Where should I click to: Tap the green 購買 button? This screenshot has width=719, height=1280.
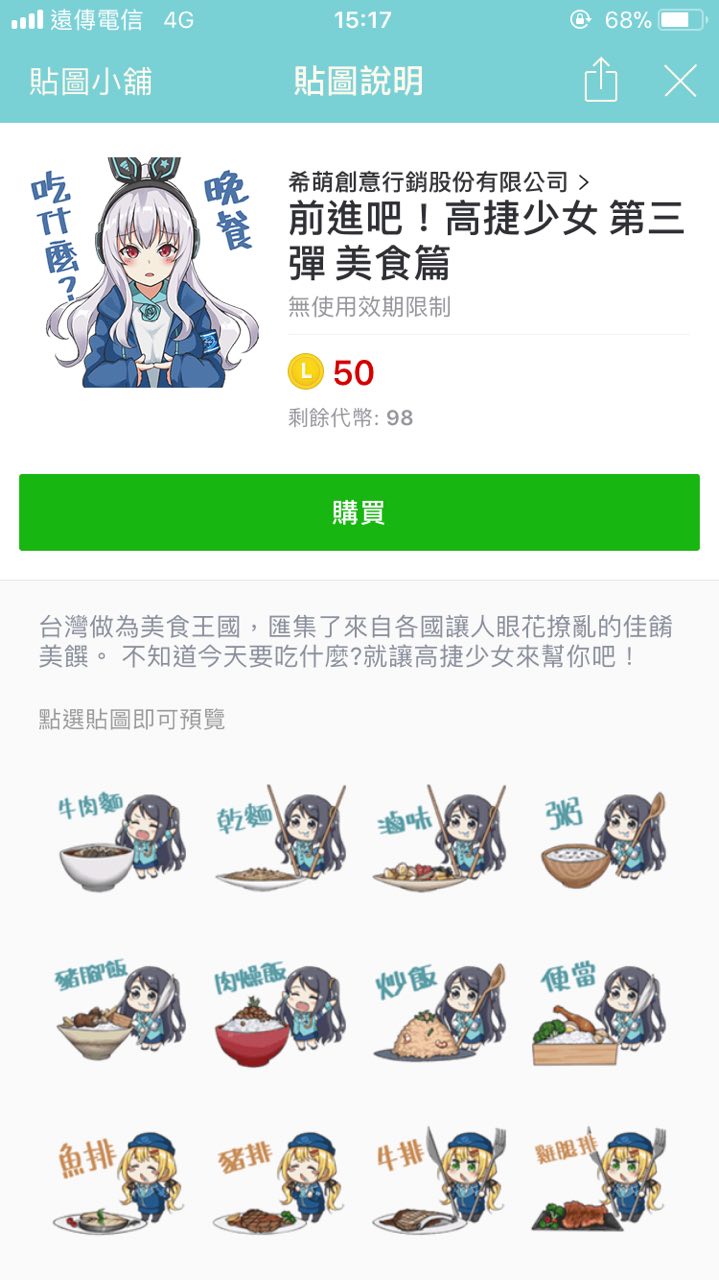[359, 513]
